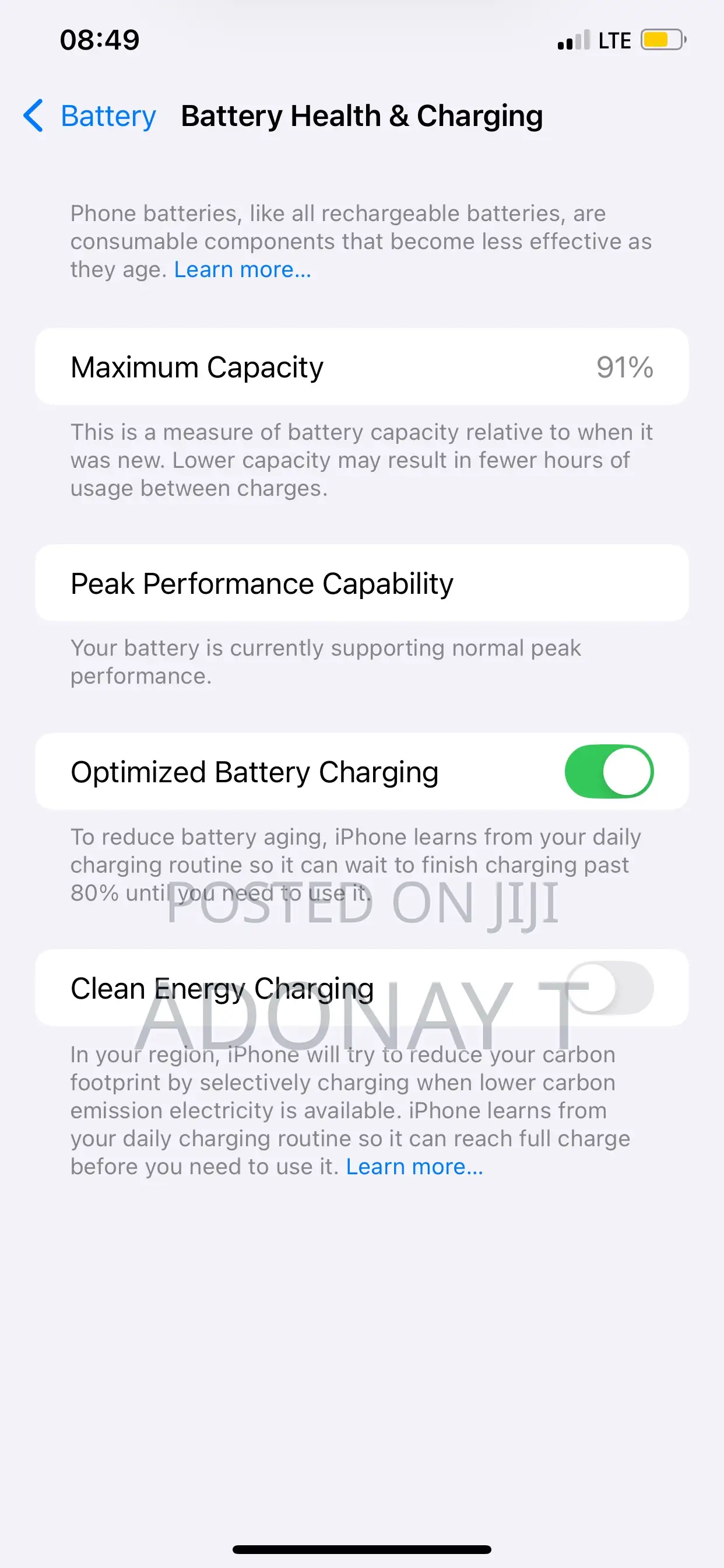Tap the Clean Energy Charging row label
Screen dimensions: 724x1568
pyautogui.click(x=222, y=989)
